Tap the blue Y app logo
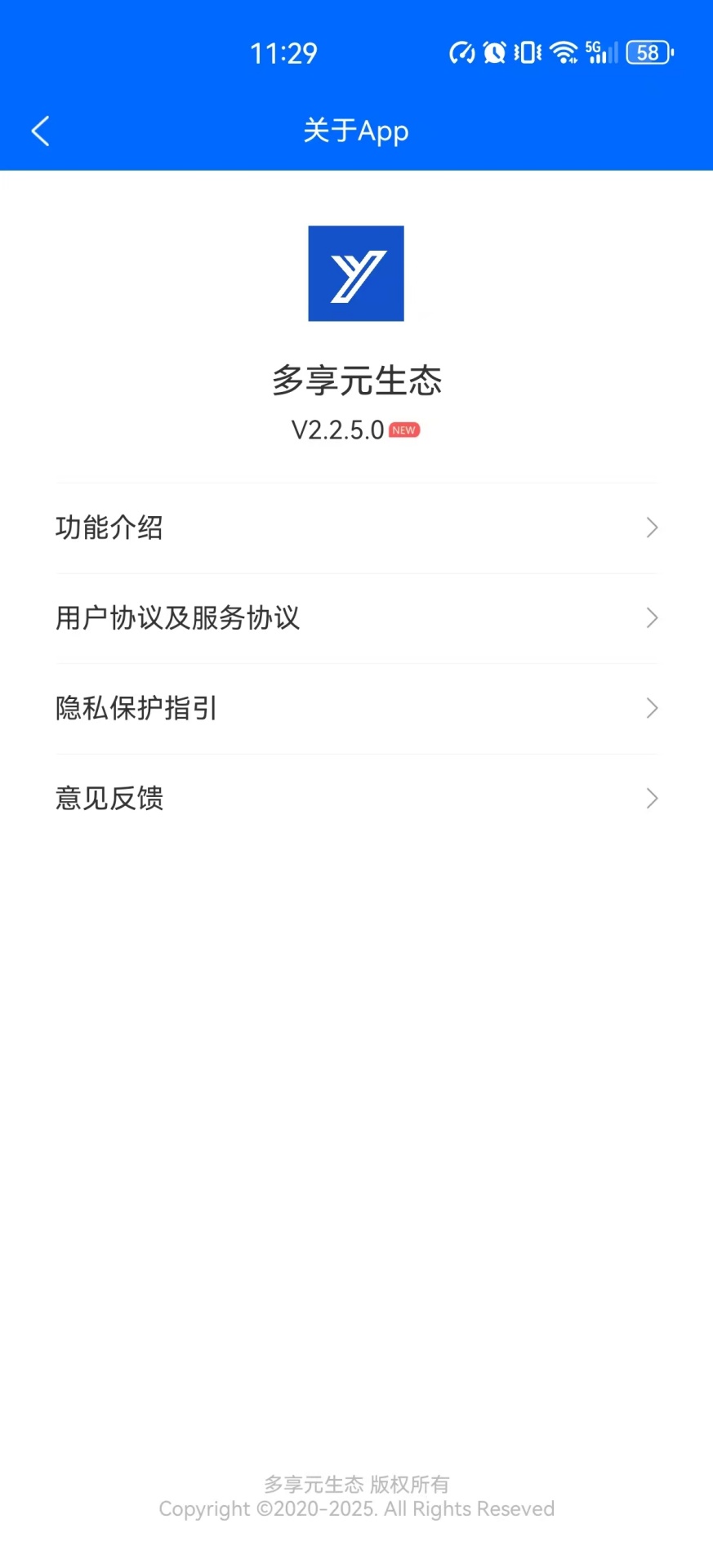This screenshot has width=713, height=1568. tap(356, 273)
